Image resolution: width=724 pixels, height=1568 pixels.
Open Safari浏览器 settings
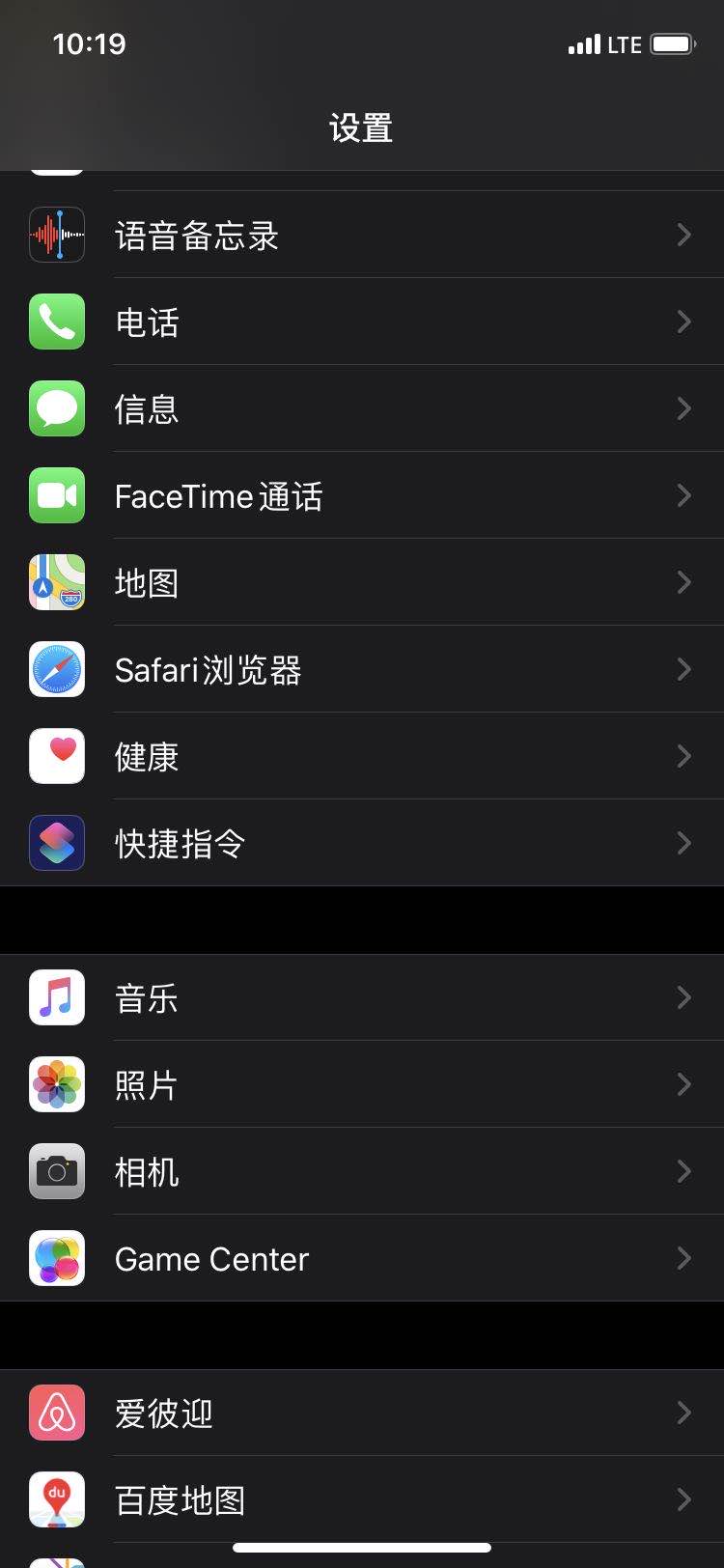(x=362, y=669)
